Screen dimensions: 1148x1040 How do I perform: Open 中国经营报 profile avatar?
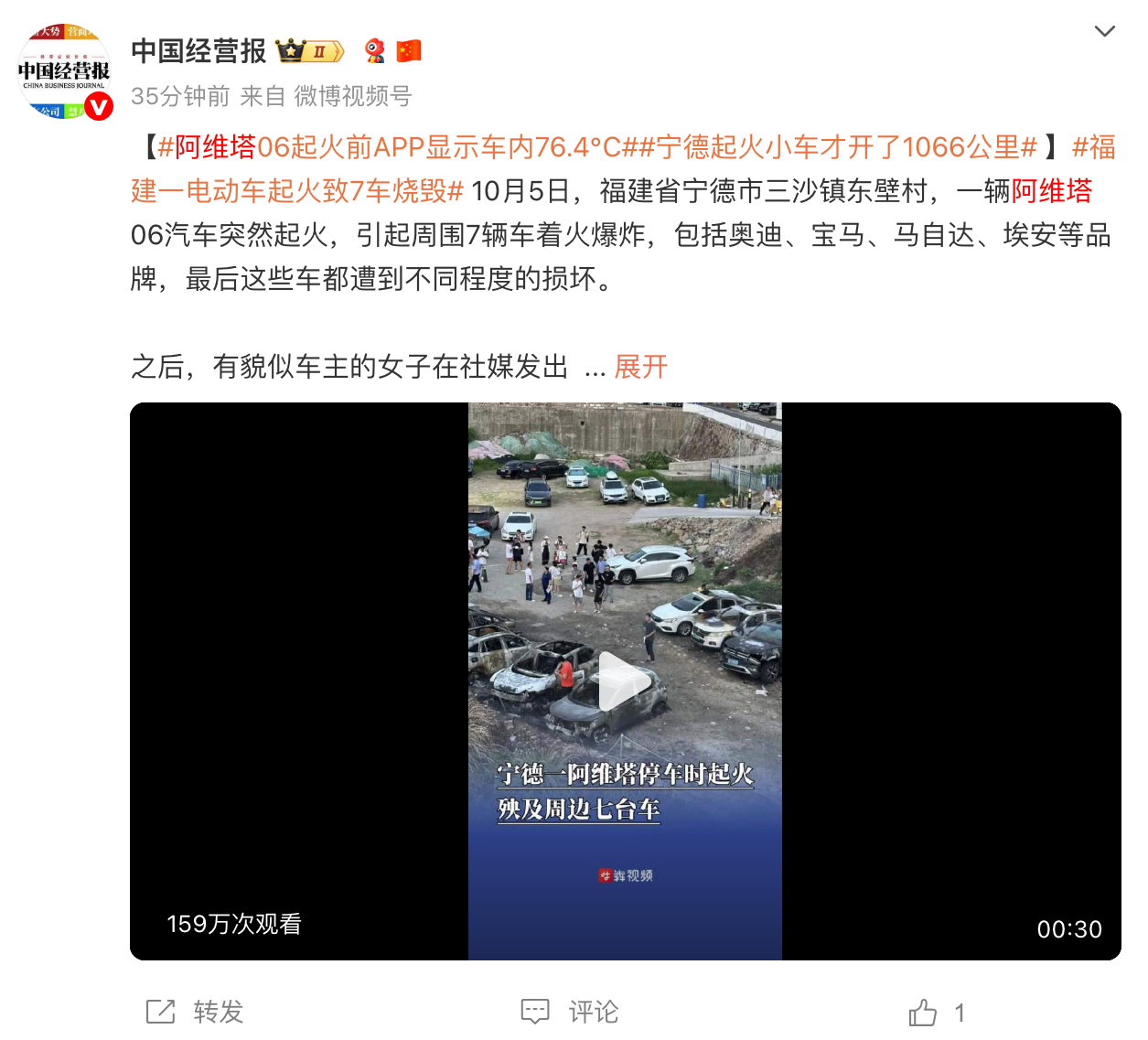(64, 72)
